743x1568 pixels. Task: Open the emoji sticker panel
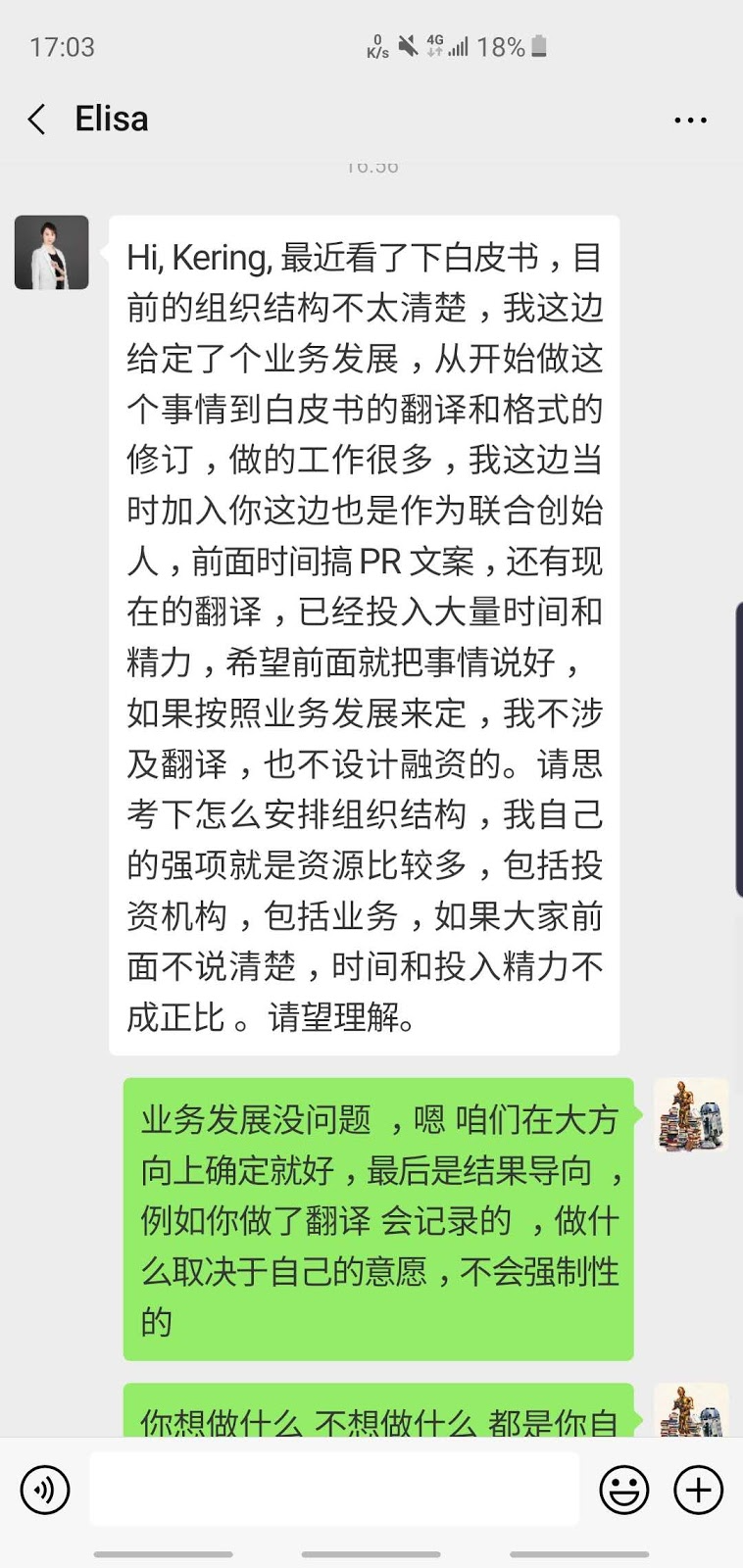pyautogui.click(x=624, y=1490)
